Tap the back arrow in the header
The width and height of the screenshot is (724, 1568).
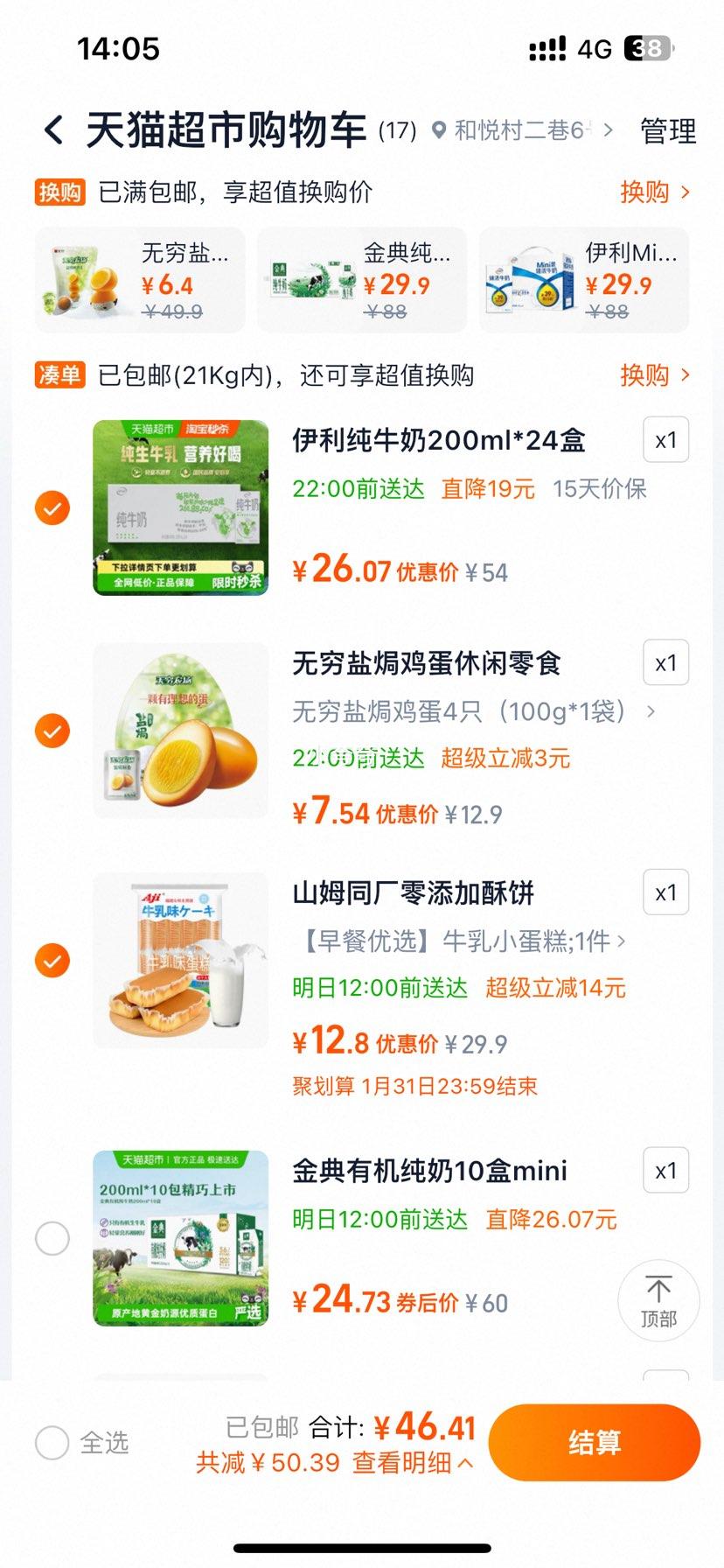coord(54,128)
